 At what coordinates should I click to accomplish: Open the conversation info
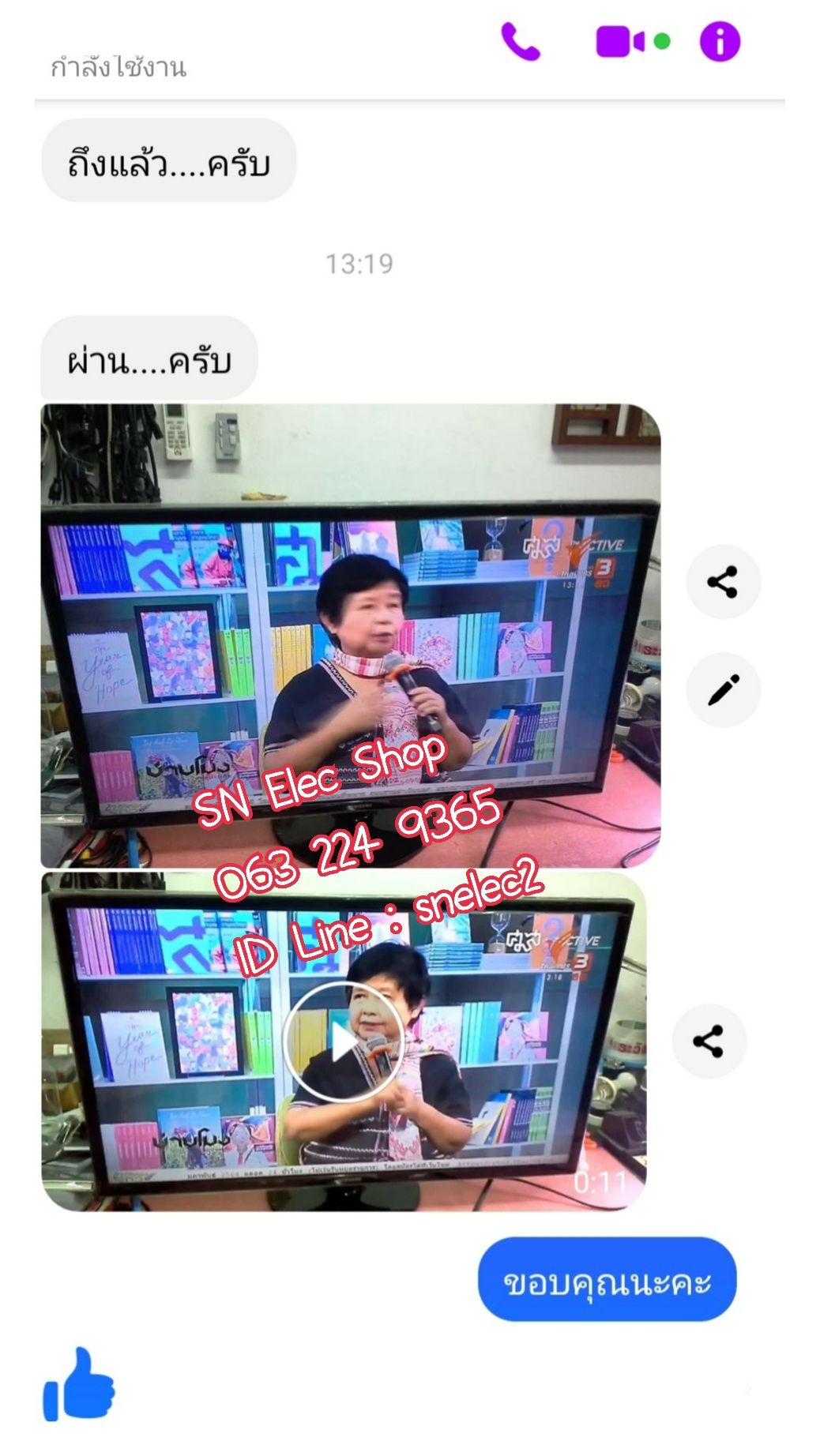click(720, 41)
